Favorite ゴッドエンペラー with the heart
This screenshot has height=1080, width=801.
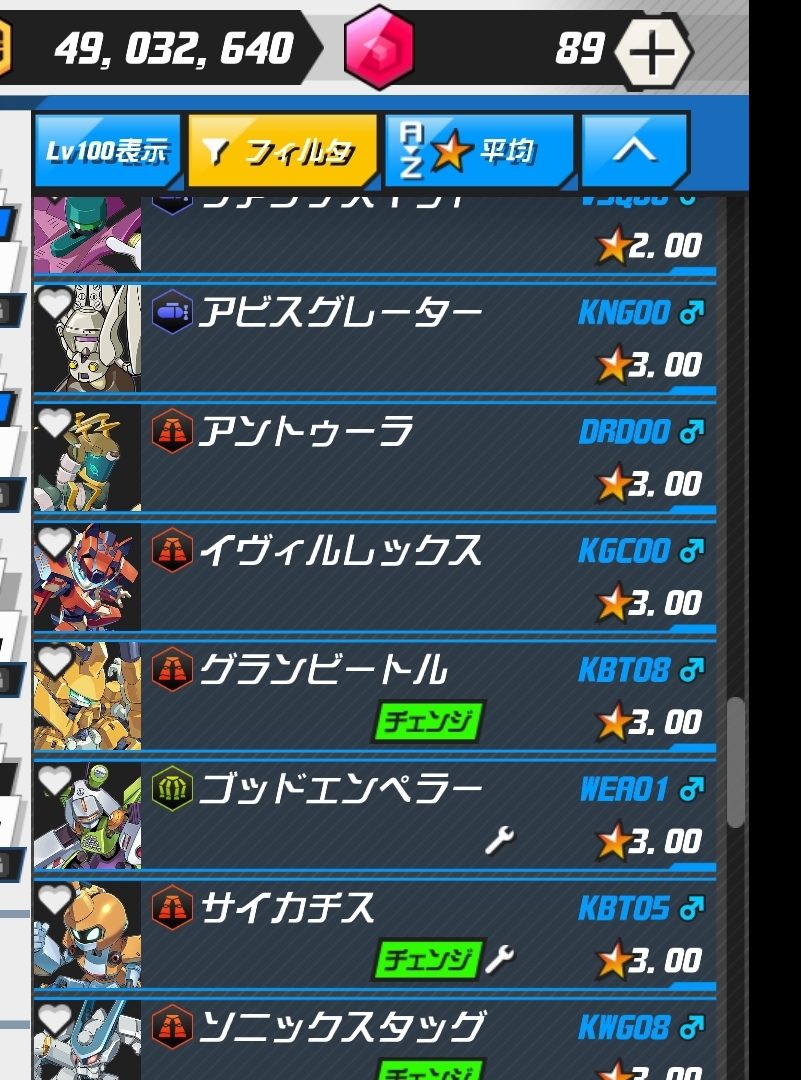(x=54, y=780)
